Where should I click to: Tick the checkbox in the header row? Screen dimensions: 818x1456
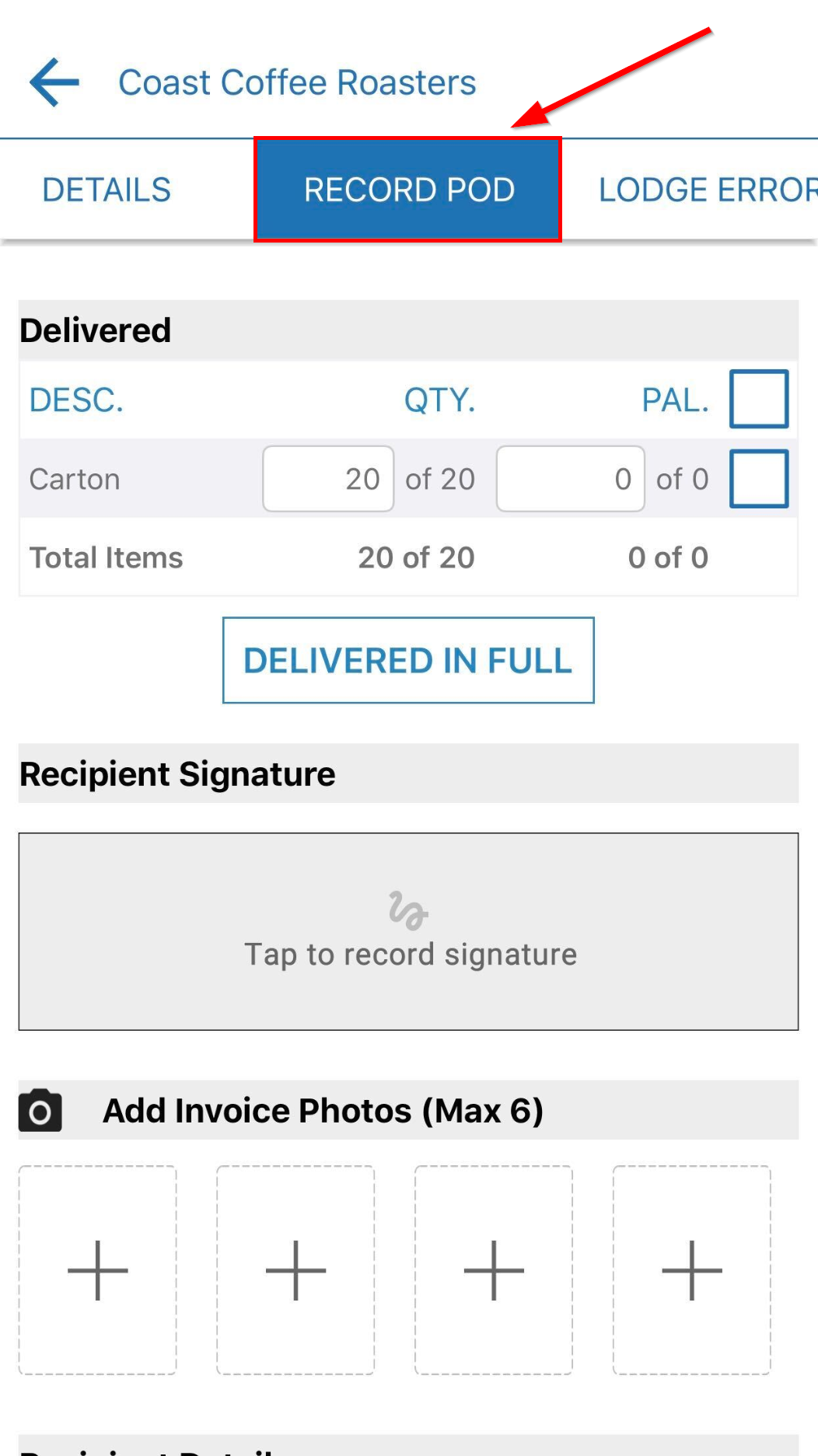tap(758, 399)
